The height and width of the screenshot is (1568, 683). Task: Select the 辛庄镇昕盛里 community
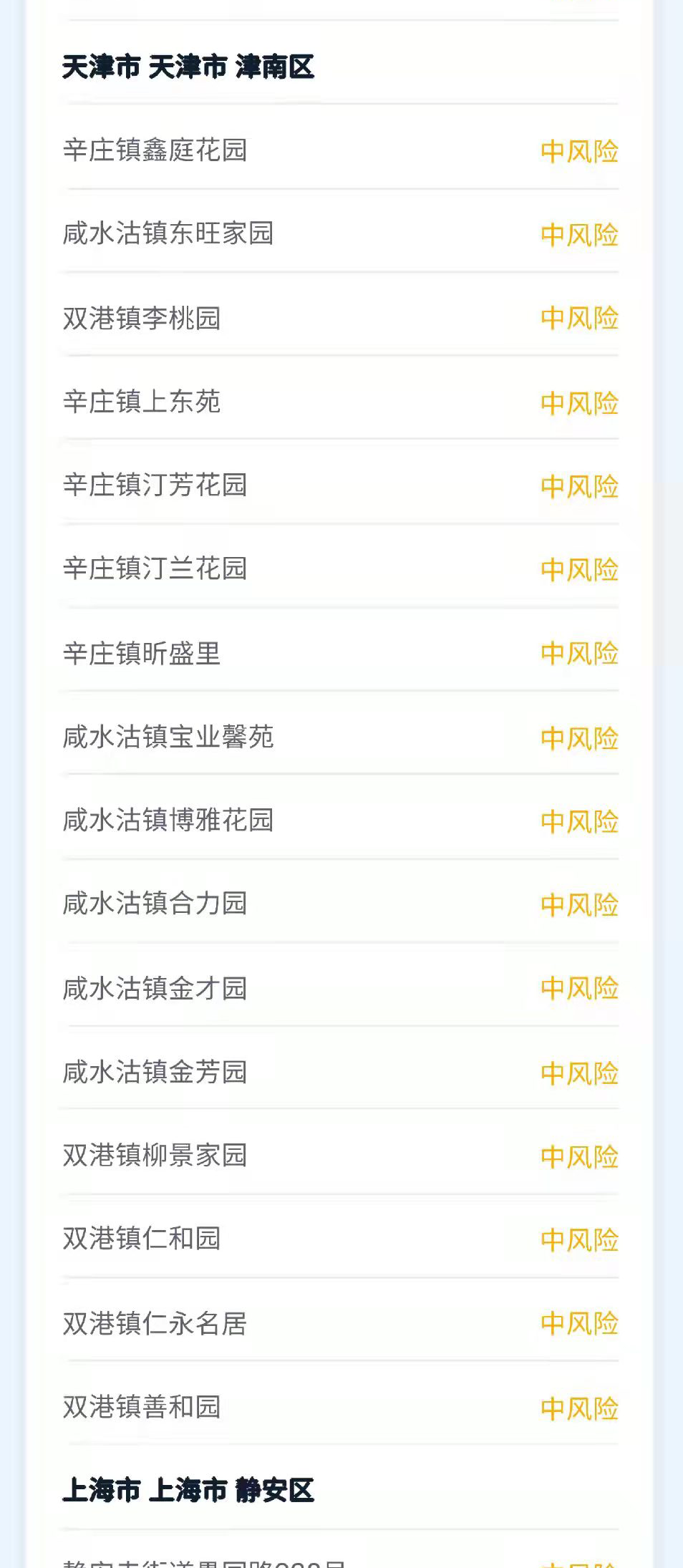(143, 654)
